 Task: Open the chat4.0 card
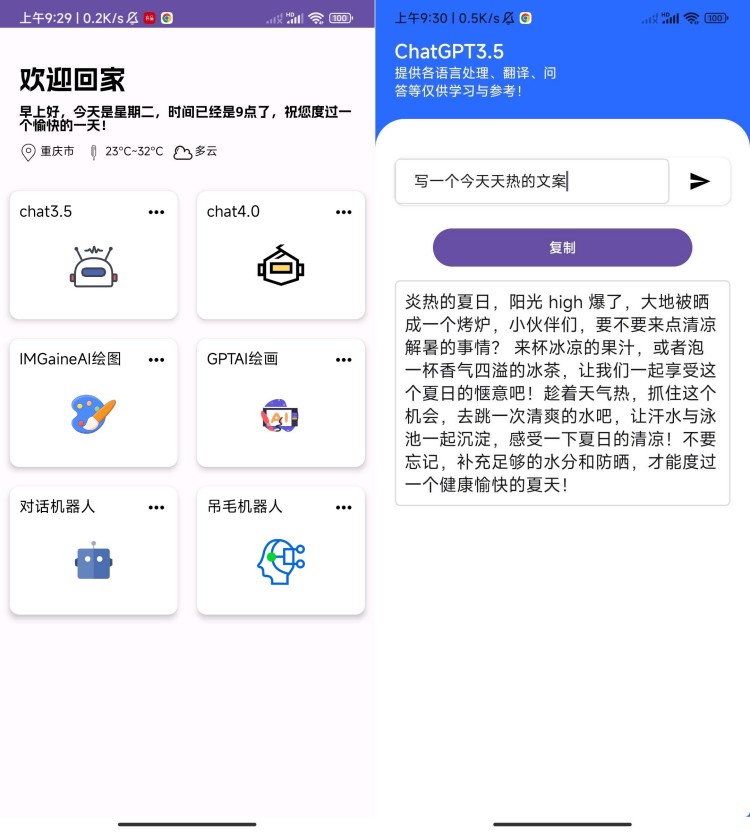pyautogui.click(x=280, y=266)
